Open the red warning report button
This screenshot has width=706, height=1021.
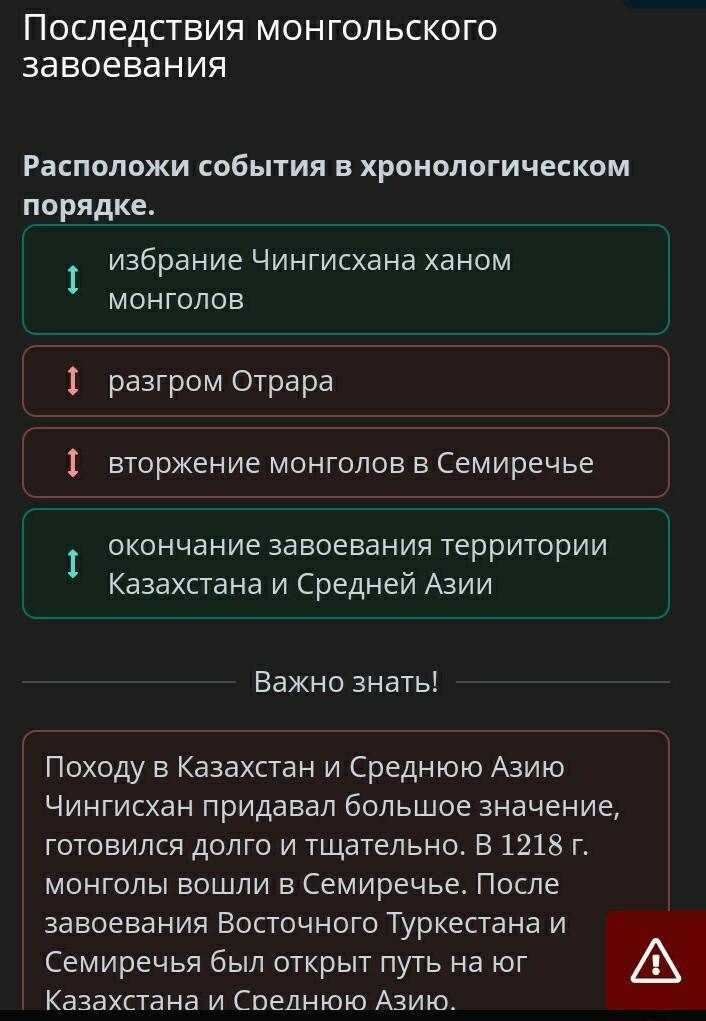click(x=656, y=961)
